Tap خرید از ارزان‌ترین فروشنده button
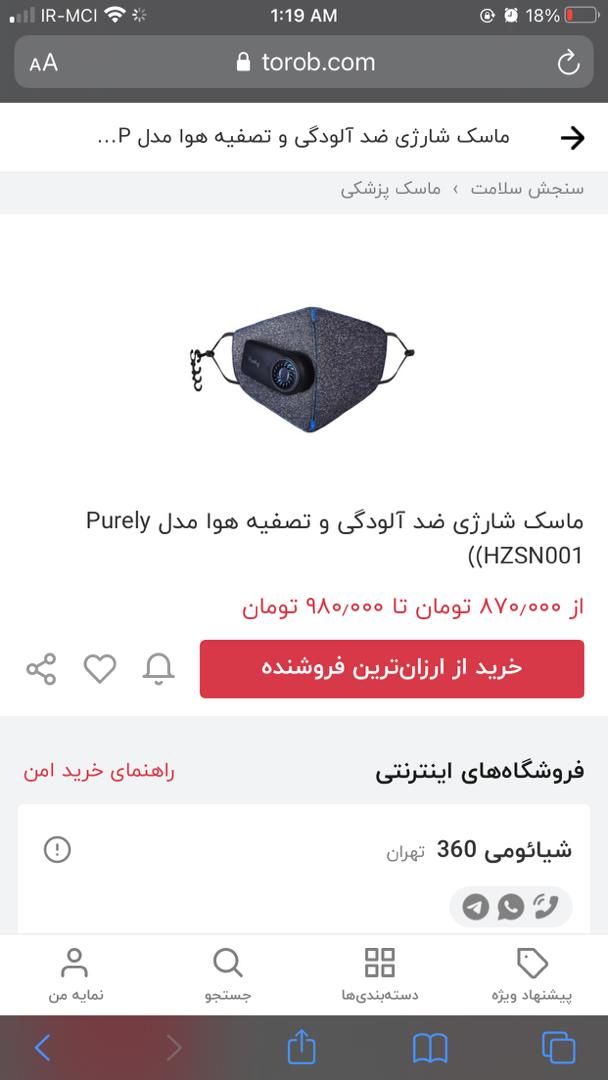The width and height of the screenshot is (608, 1080). [x=392, y=669]
